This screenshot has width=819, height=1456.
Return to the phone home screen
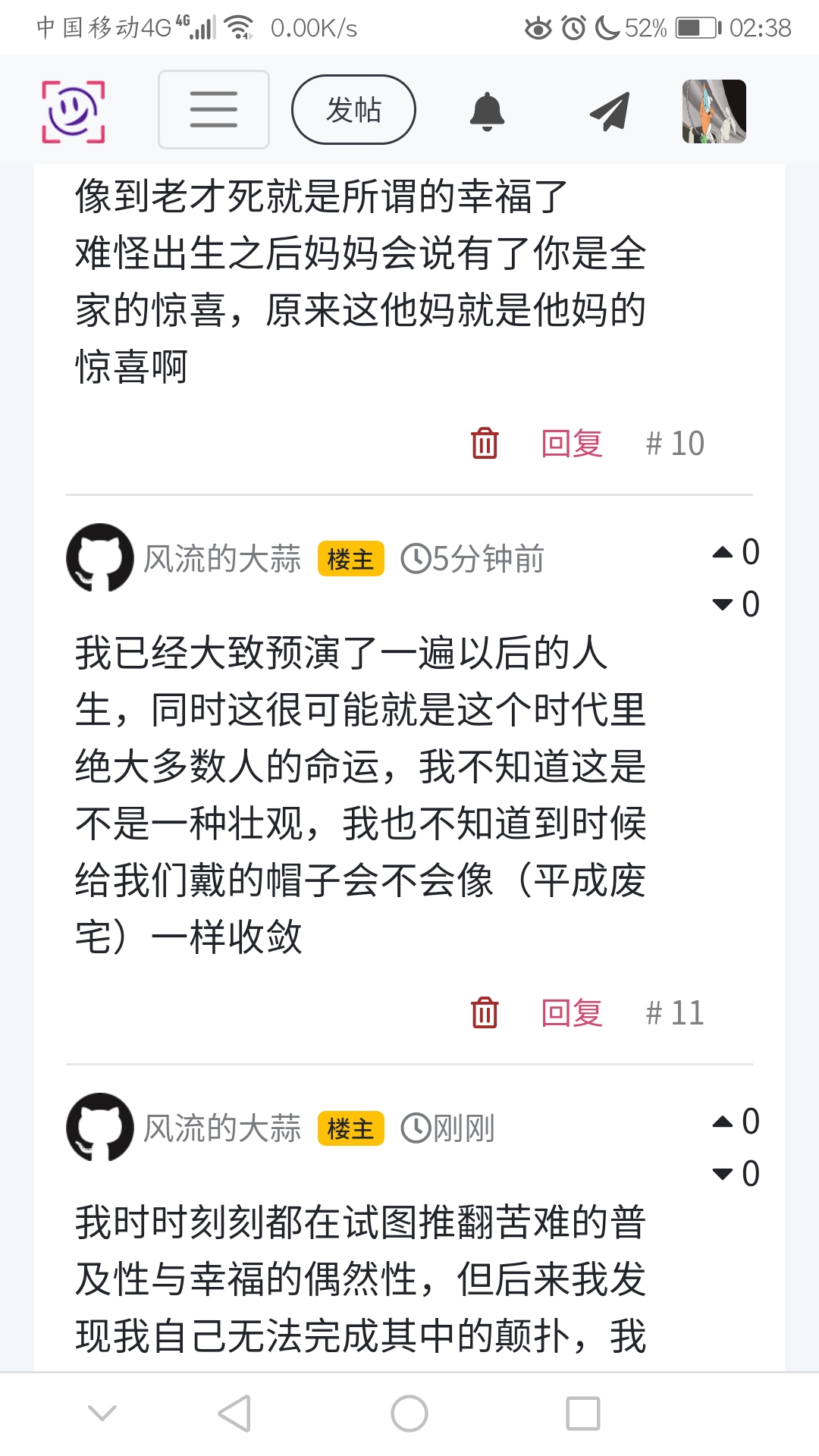pyautogui.click(x=409, y=1414)
